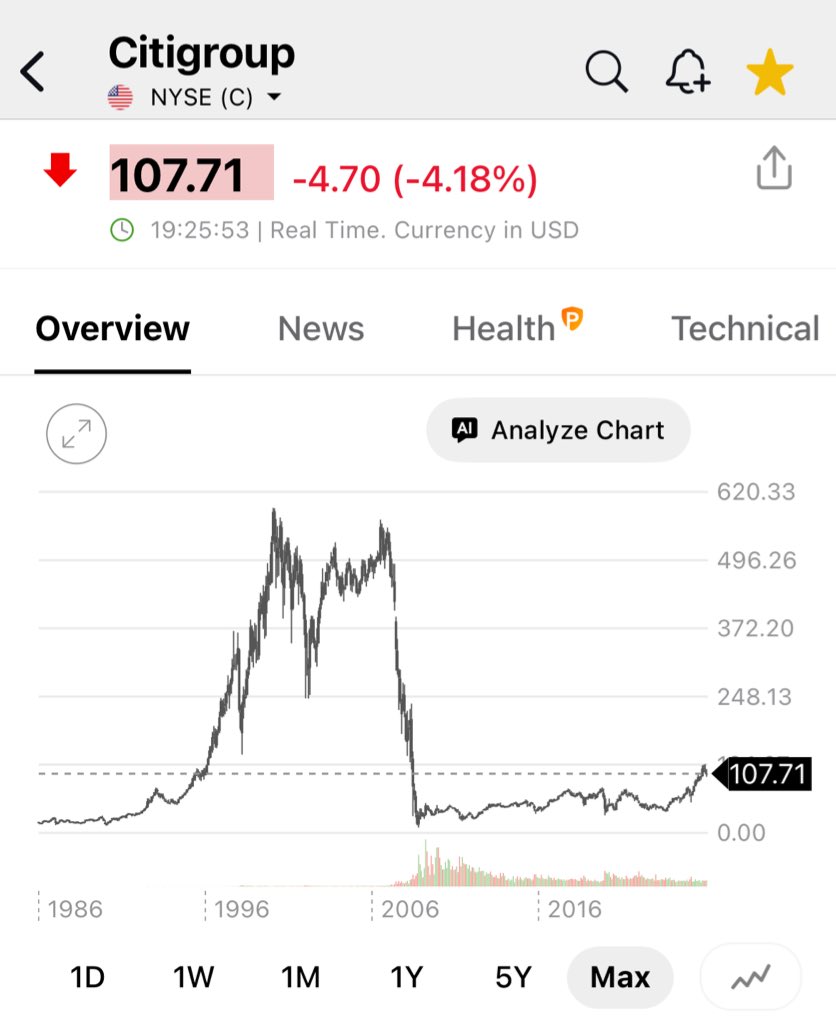Add a price alert with bell icon

688,72
